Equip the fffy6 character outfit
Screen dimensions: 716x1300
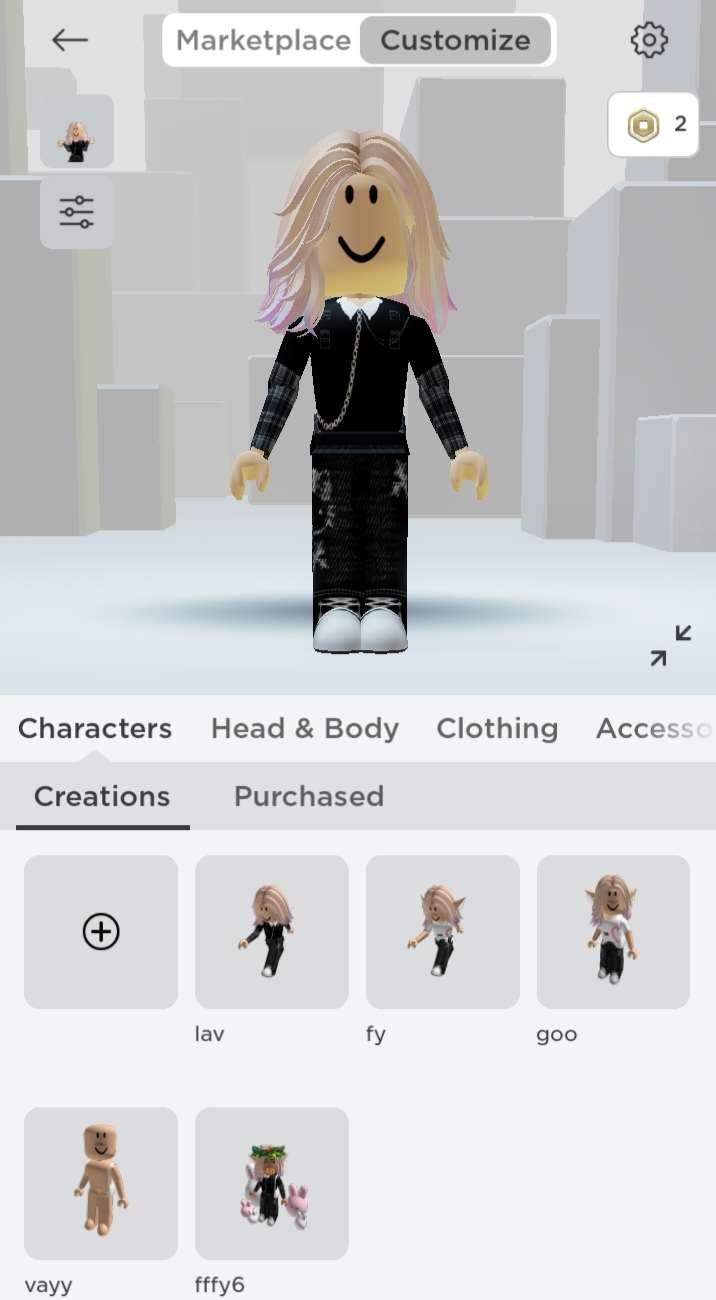pos(272,1183)
